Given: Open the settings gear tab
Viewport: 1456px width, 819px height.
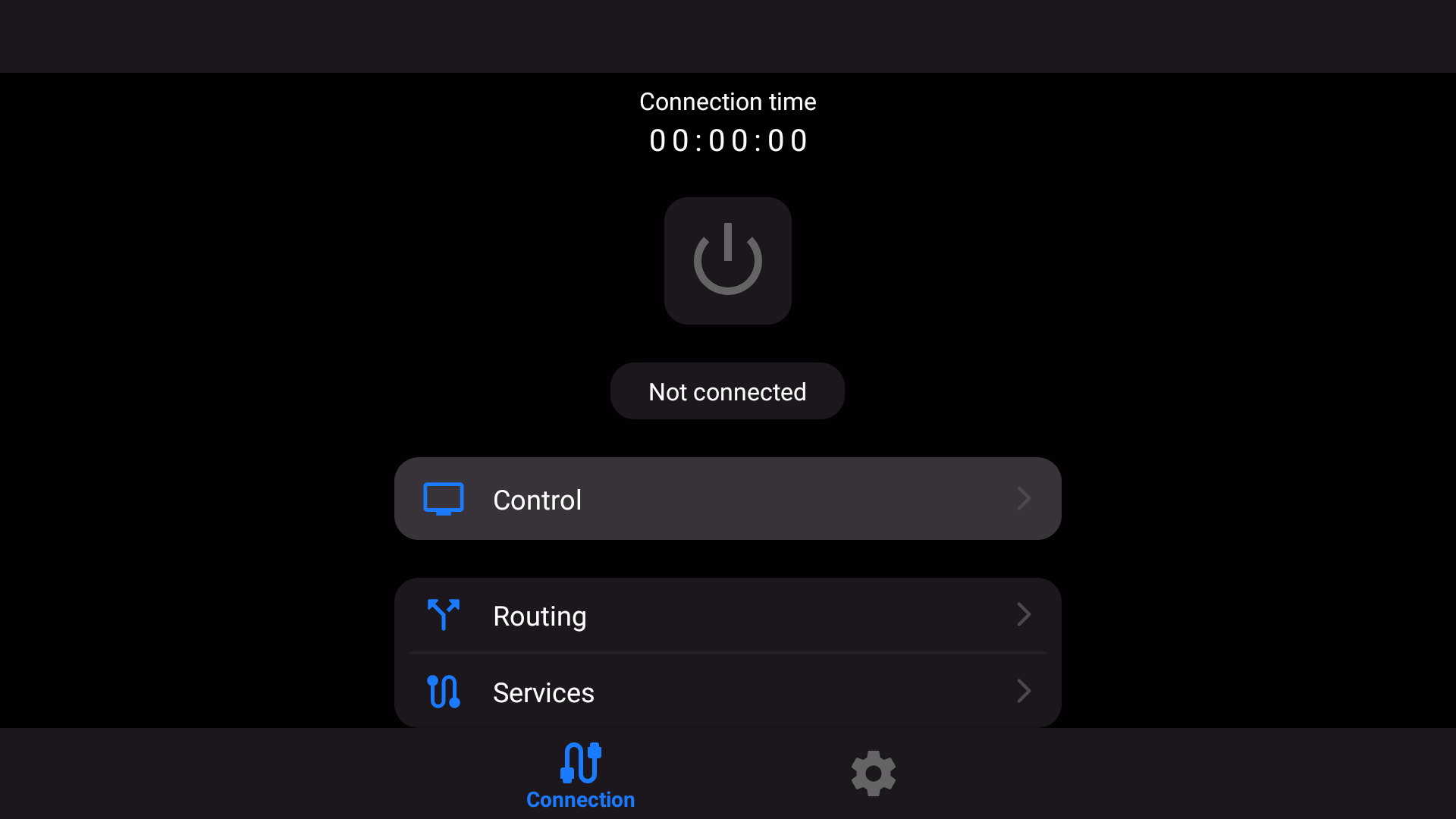Looking at the screenshot, I should [873, 773].
